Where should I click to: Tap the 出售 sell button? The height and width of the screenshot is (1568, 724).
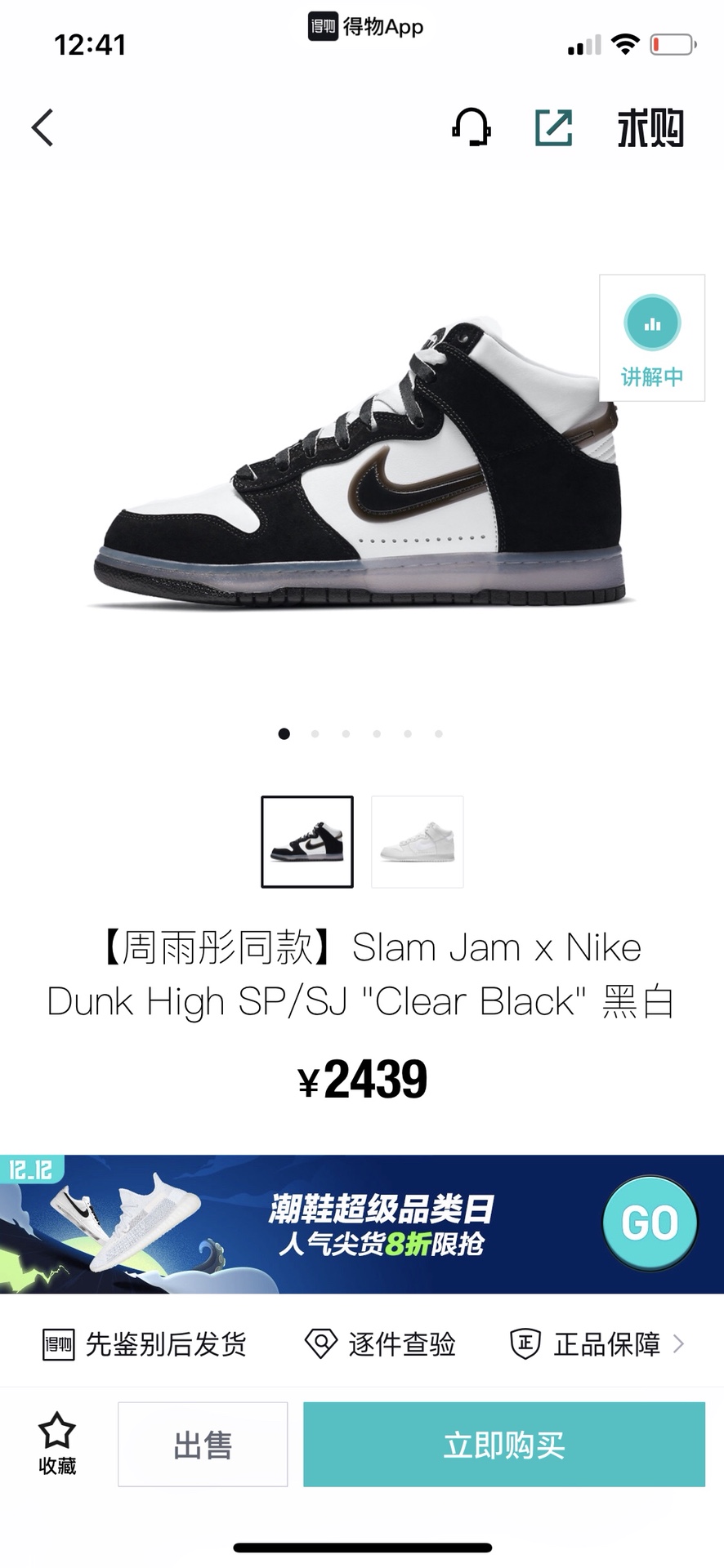coord(203,1445)
